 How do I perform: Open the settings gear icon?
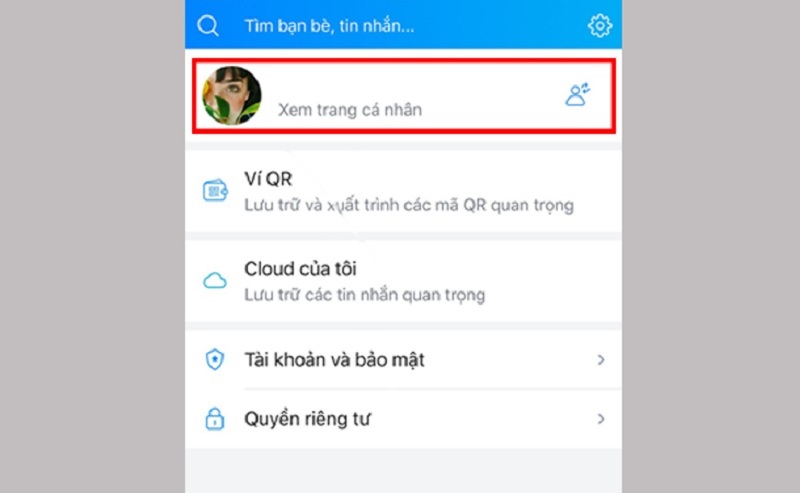click(x=600, y=26)
